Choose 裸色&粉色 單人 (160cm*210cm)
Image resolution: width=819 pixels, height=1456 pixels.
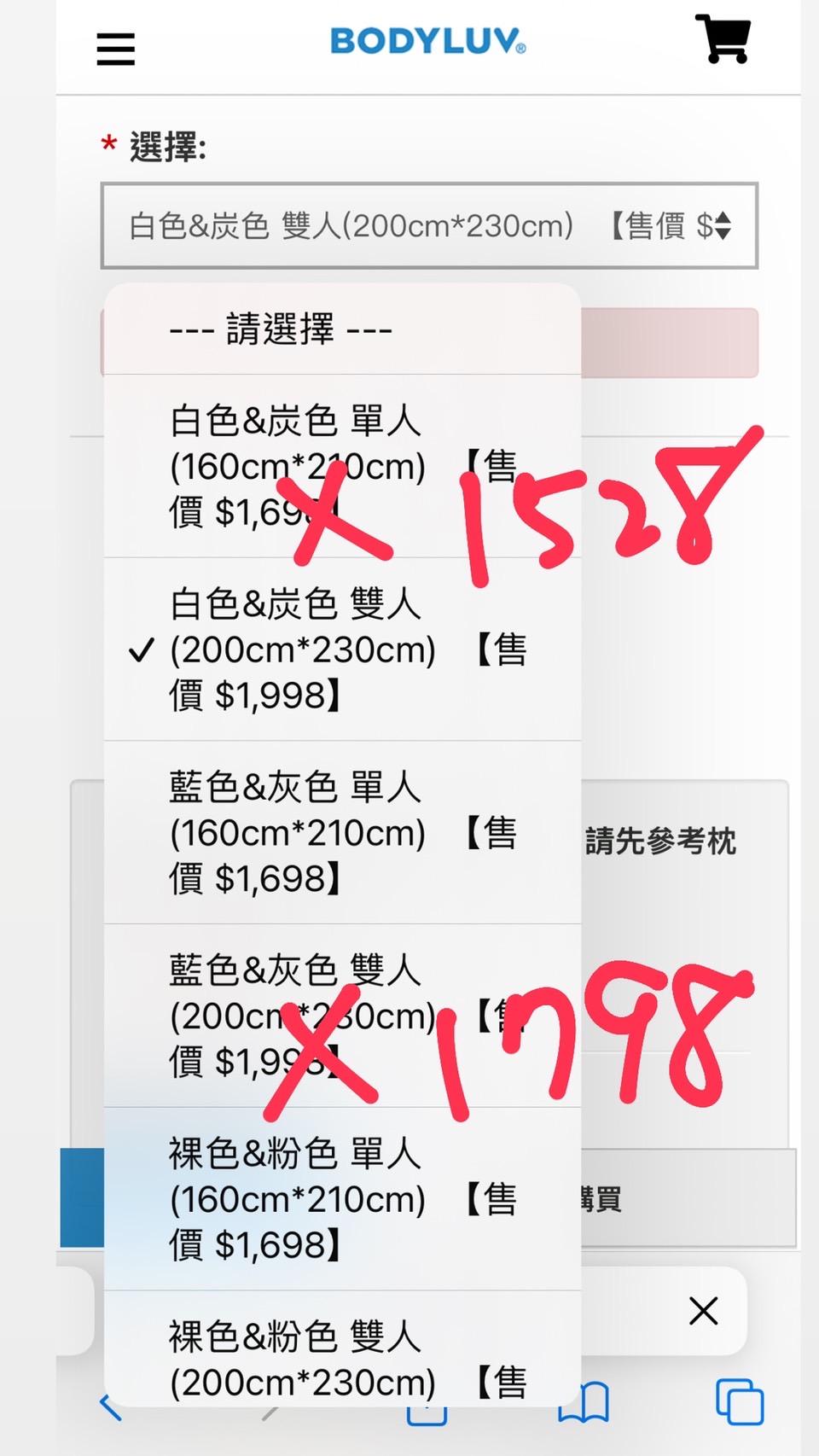point(342,1199)
